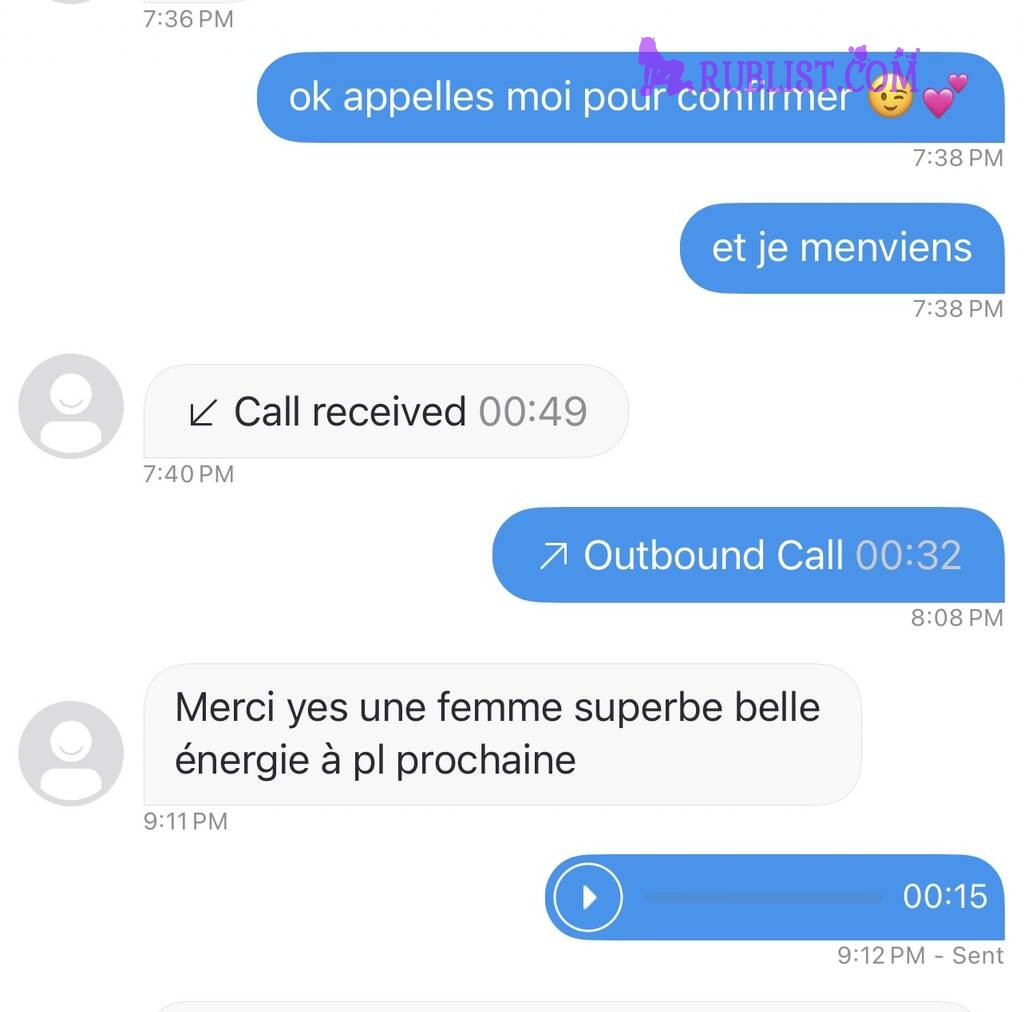Tap the Outbound Call 00:32 entry
Viewport: 1024px width, 1012px height.
748,555
